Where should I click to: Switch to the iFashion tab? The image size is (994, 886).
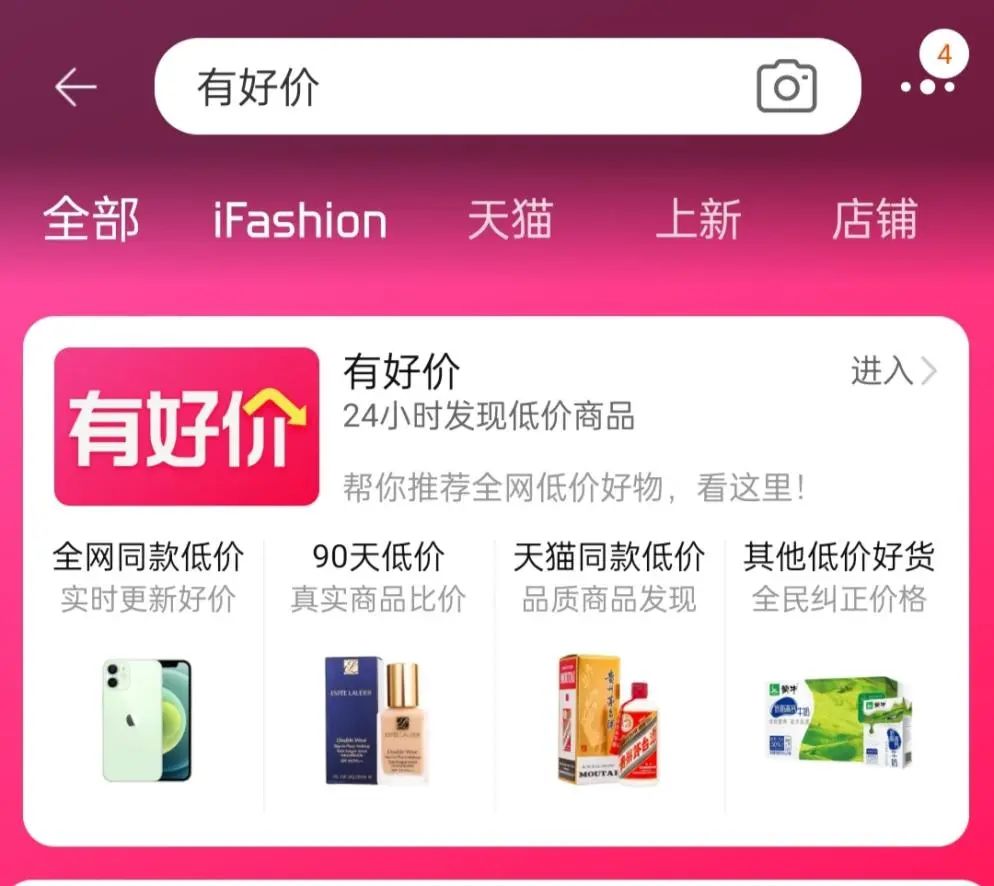pyautogui.click(x=299, y=221)
